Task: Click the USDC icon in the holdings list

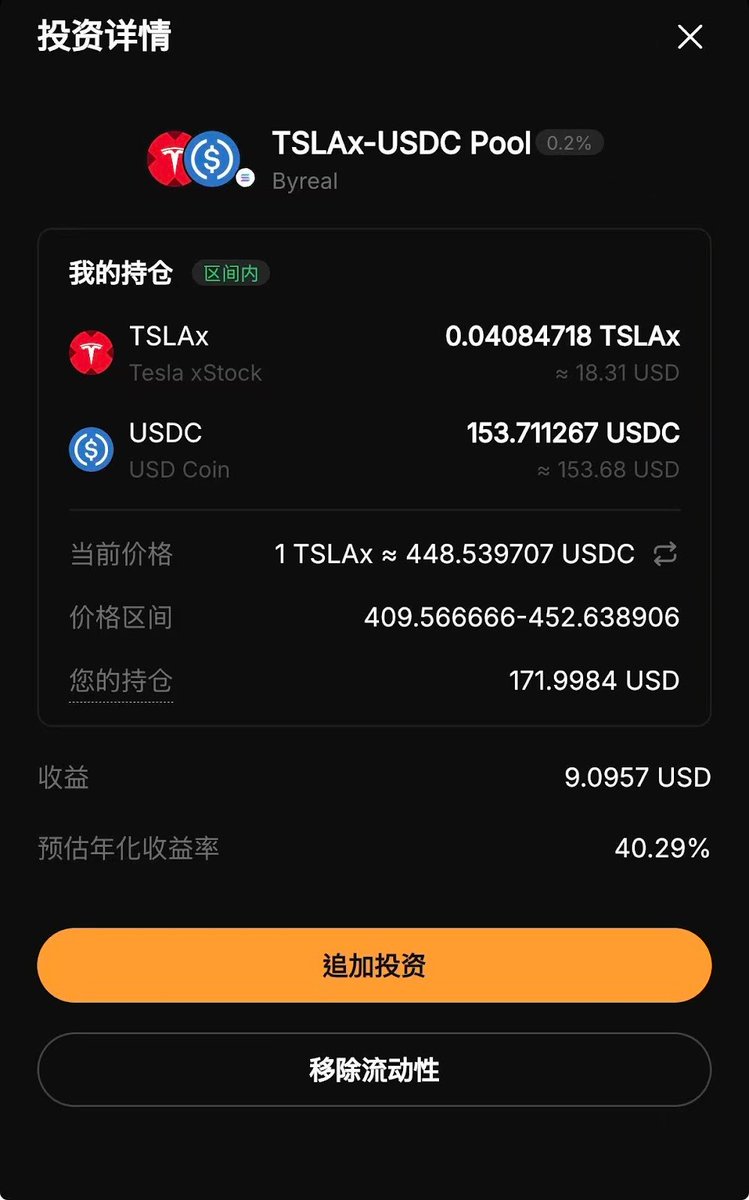Action: (91, 449)
